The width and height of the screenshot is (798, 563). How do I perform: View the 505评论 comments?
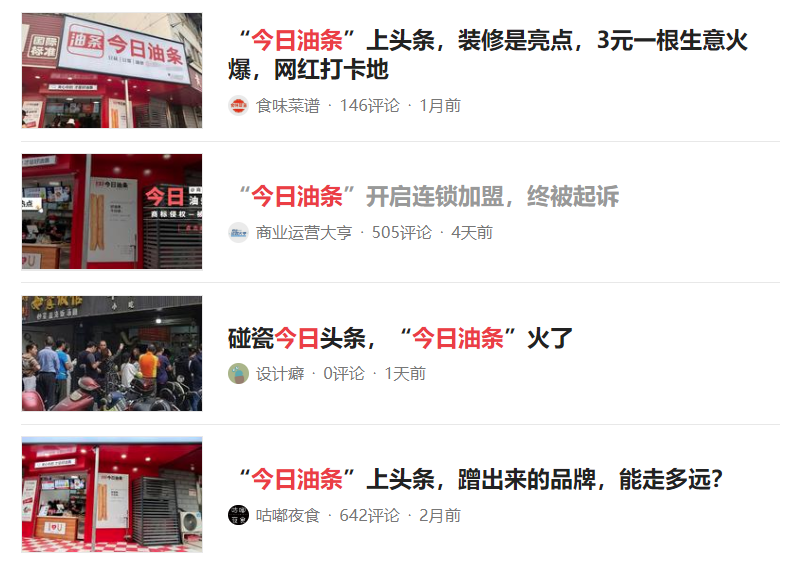click(x=401, y=232)
